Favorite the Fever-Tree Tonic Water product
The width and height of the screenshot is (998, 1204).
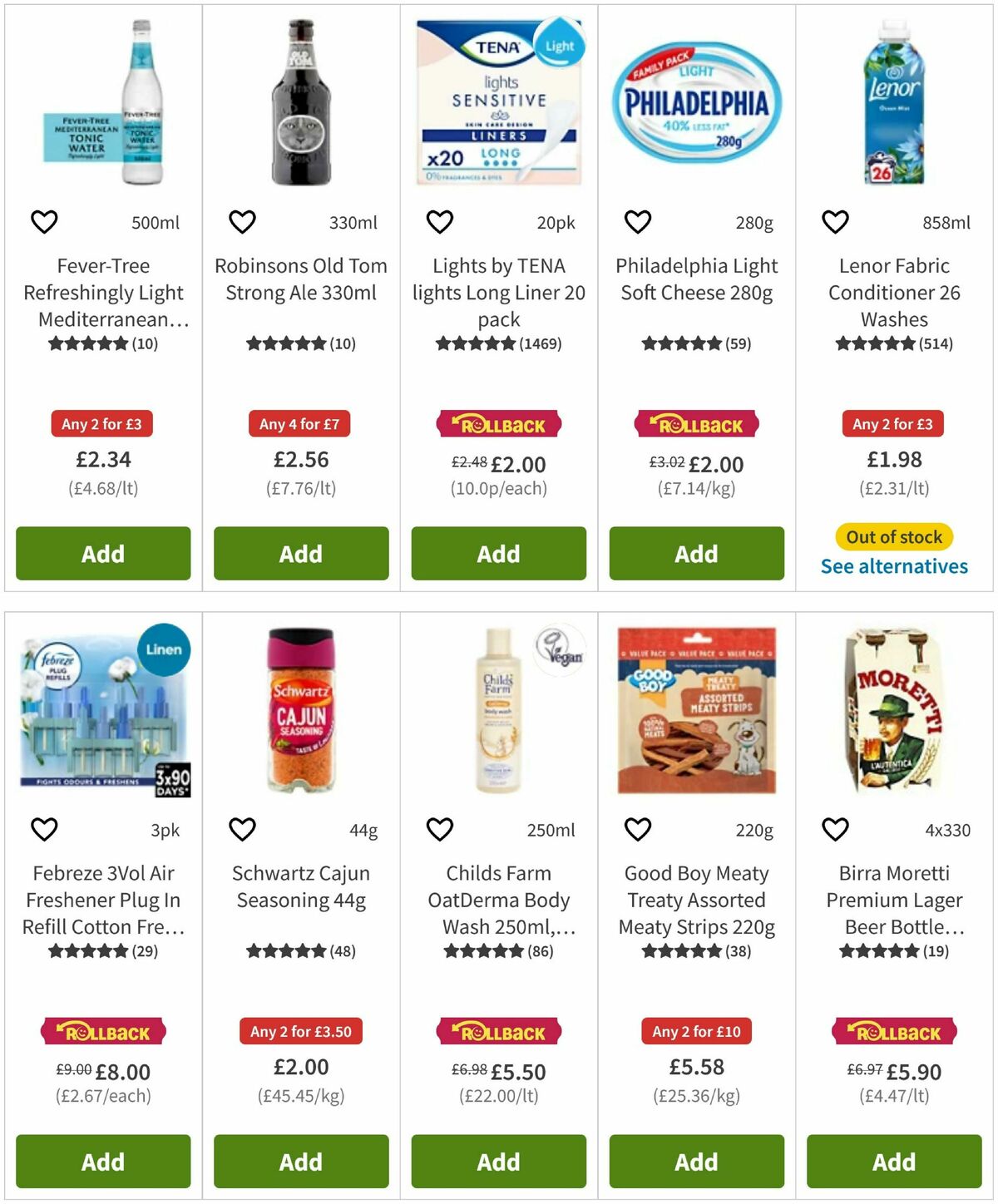click(44, 222)
